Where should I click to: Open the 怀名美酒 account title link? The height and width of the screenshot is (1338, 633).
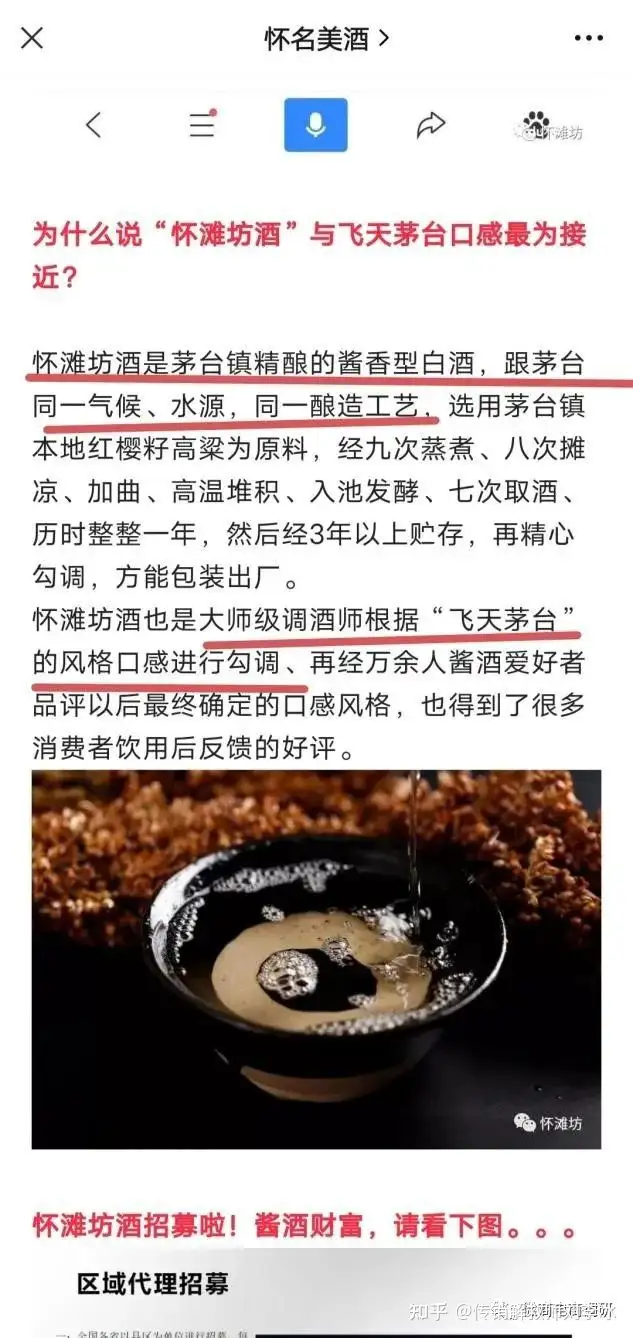(x=326, y=39)
